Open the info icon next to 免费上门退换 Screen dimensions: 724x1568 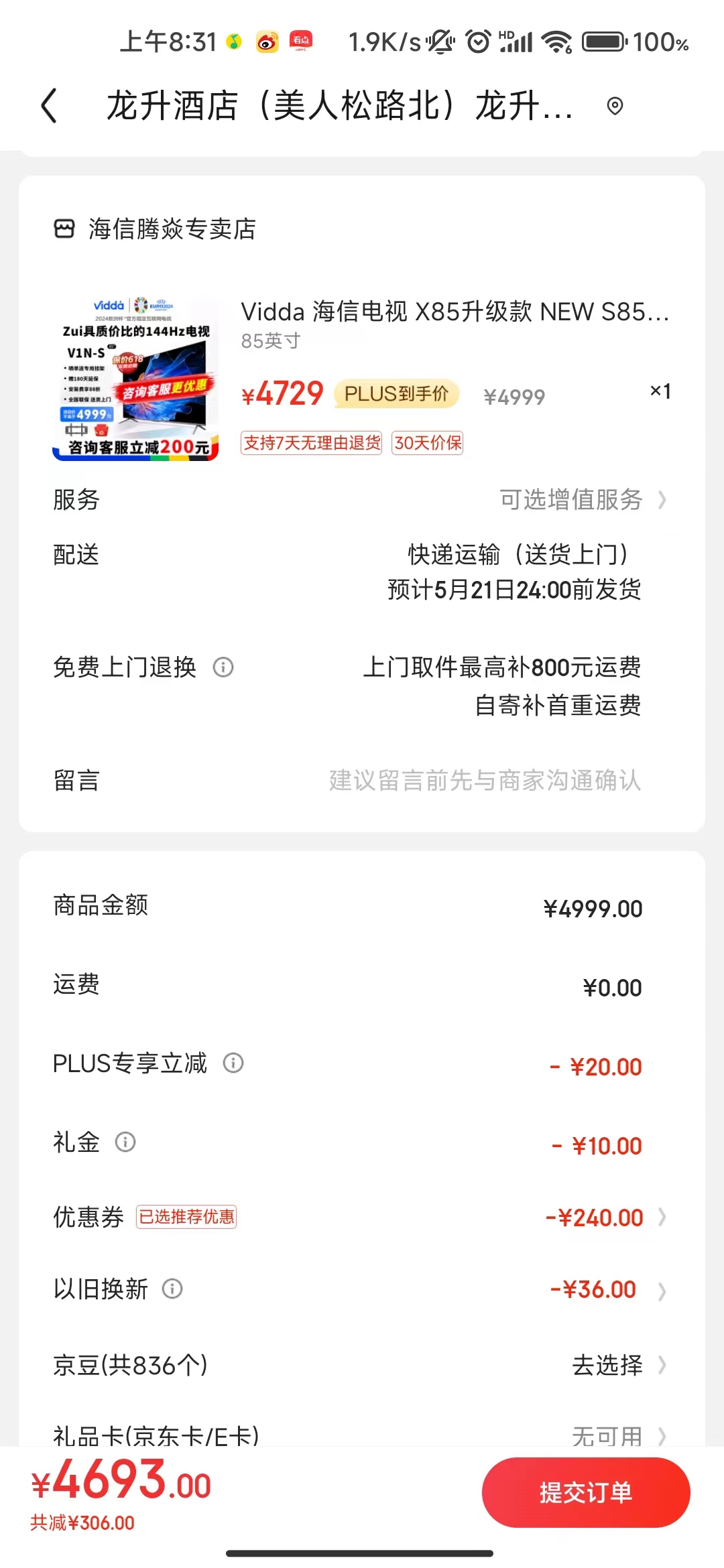pos(223,667)
